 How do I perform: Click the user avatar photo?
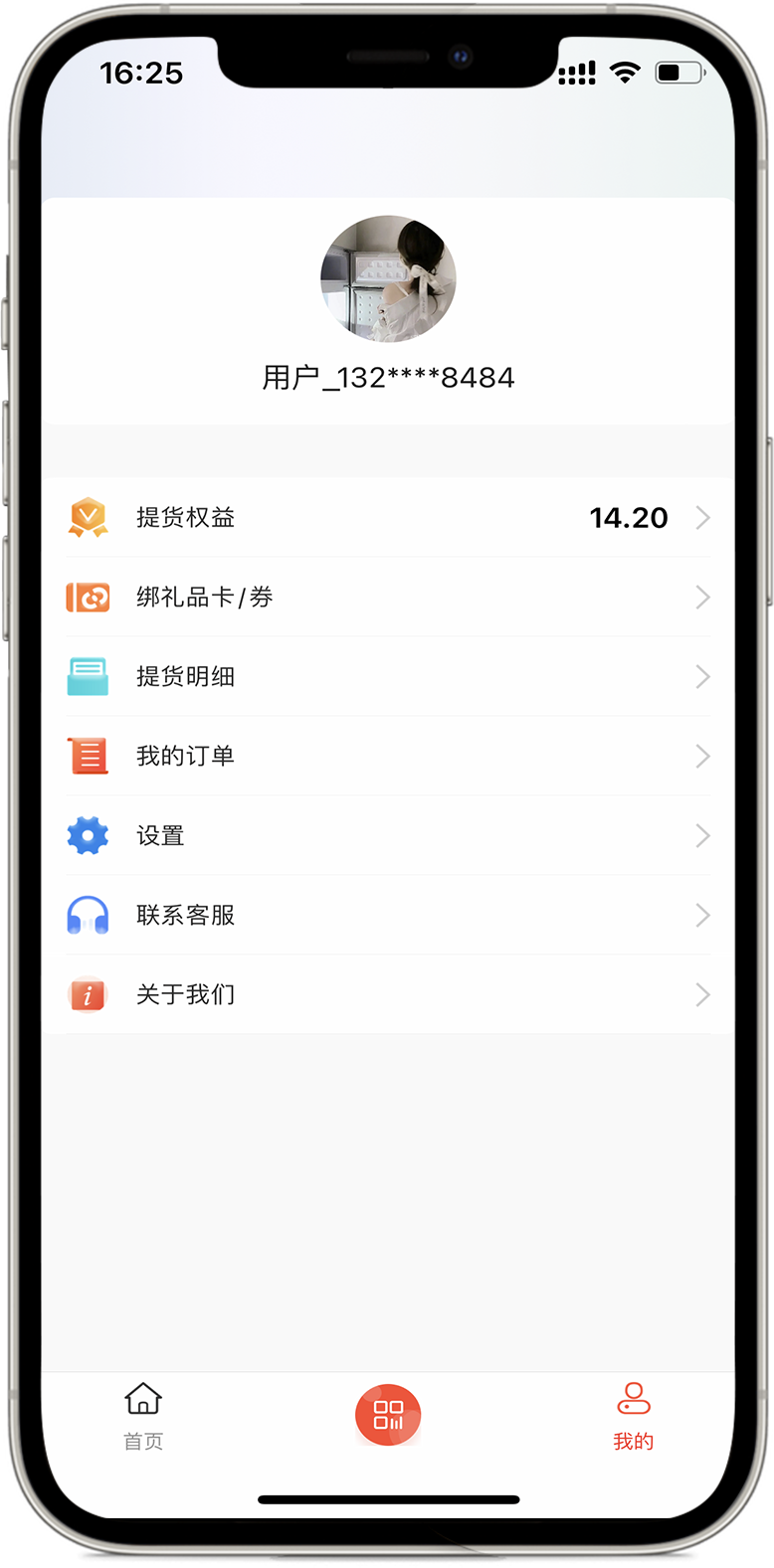pyautogui.click(x=387, y=279)
